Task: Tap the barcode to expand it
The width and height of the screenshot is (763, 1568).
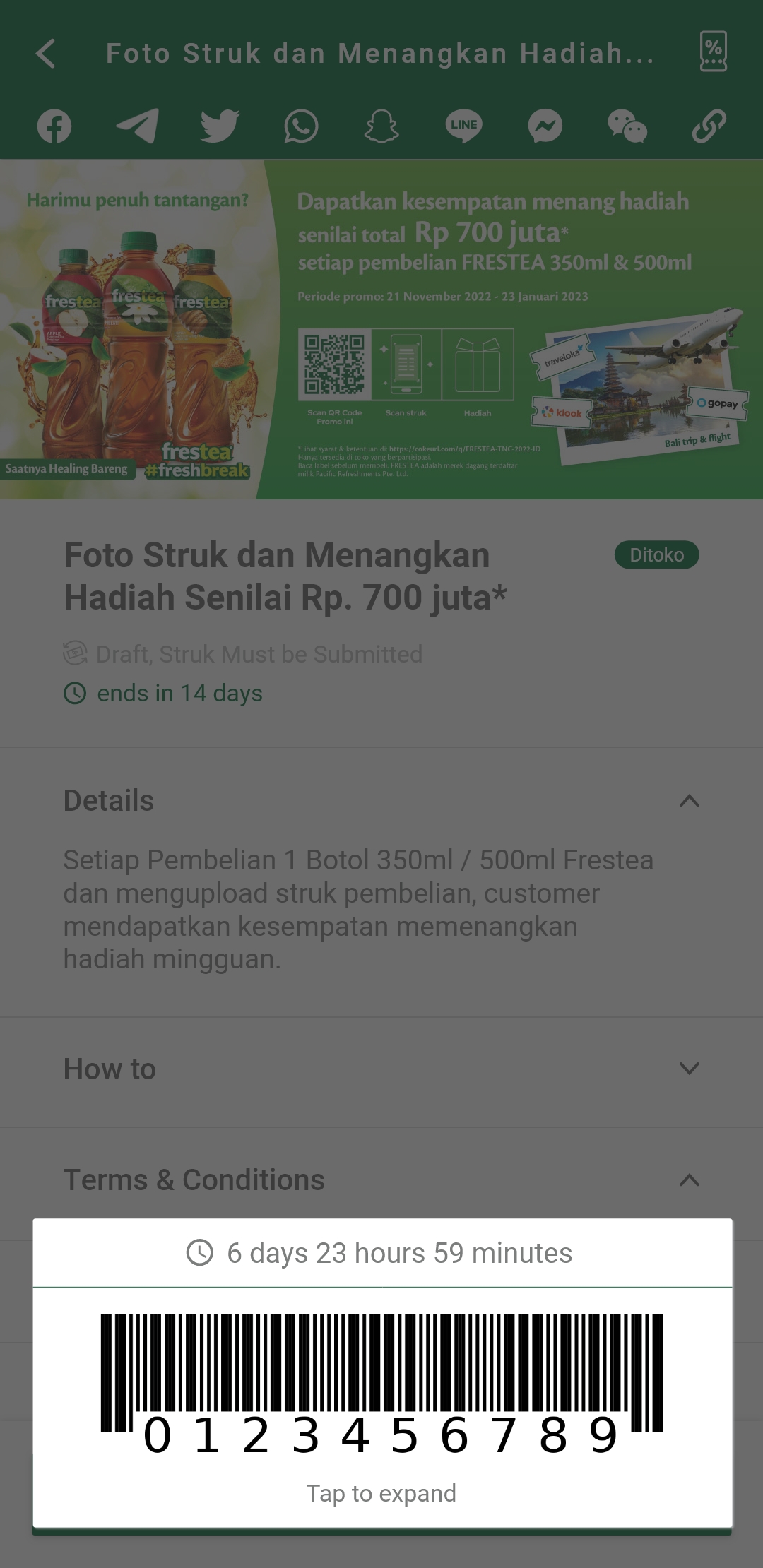Action: point(381,1384)
